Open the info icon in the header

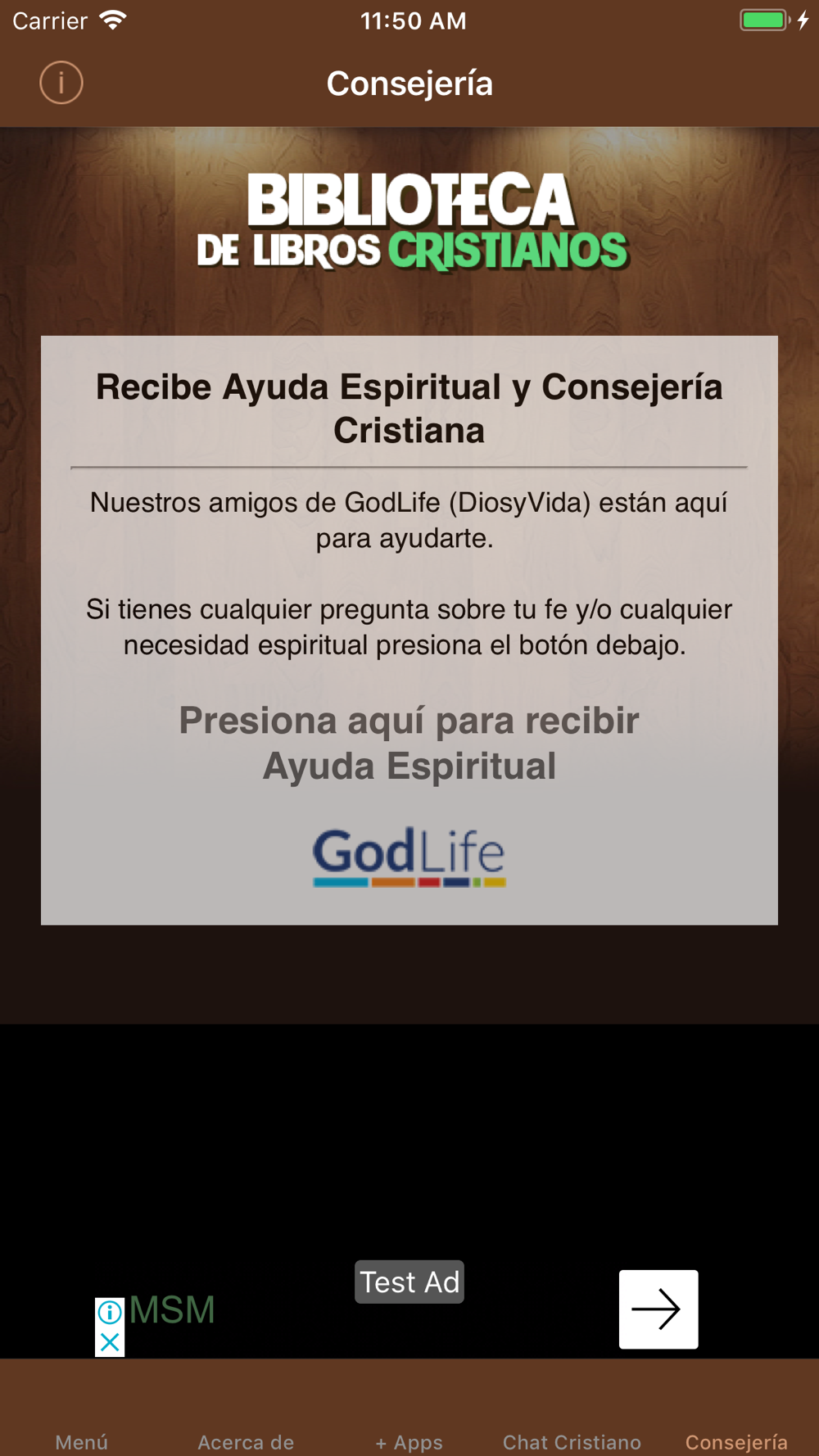61,83
